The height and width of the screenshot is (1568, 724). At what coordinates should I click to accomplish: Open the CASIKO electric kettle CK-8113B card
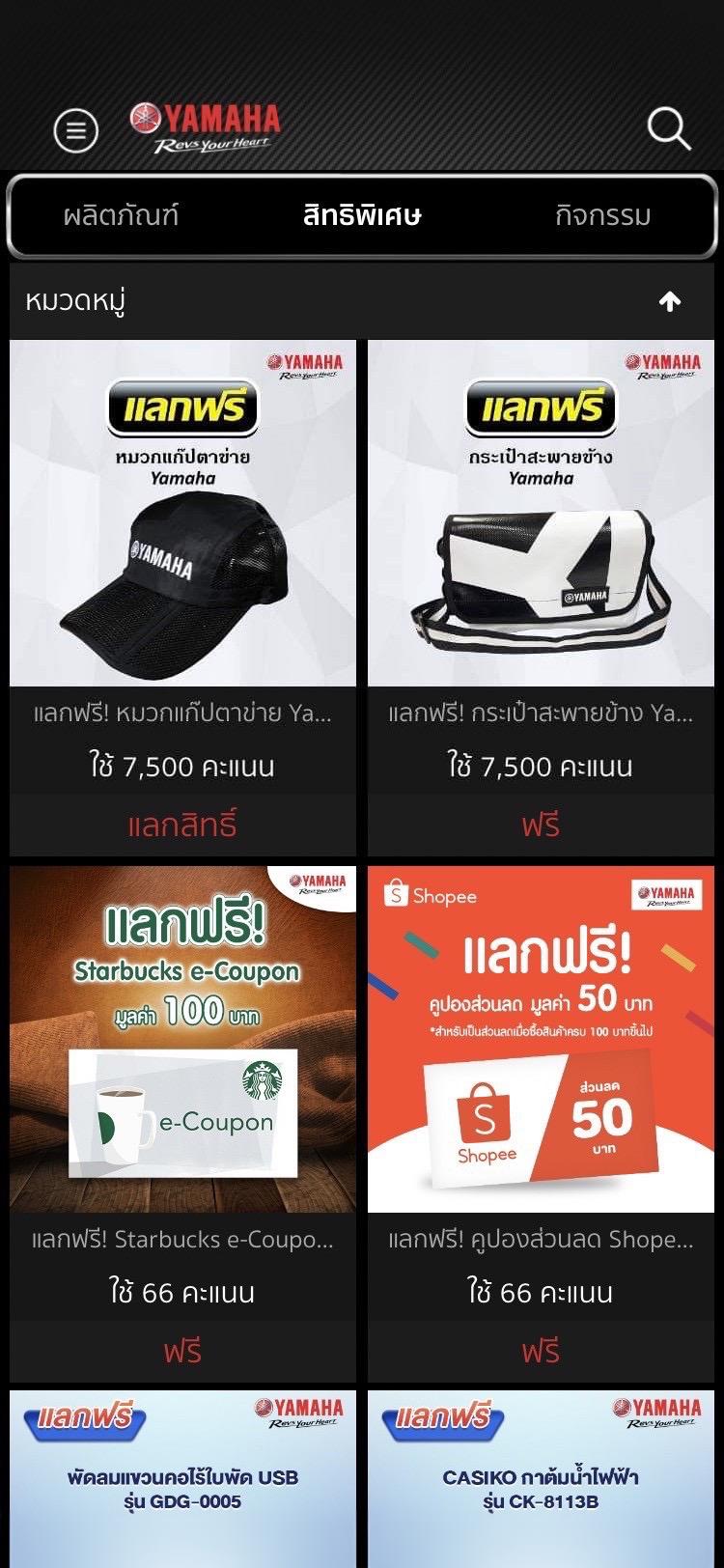[541, 1479]
